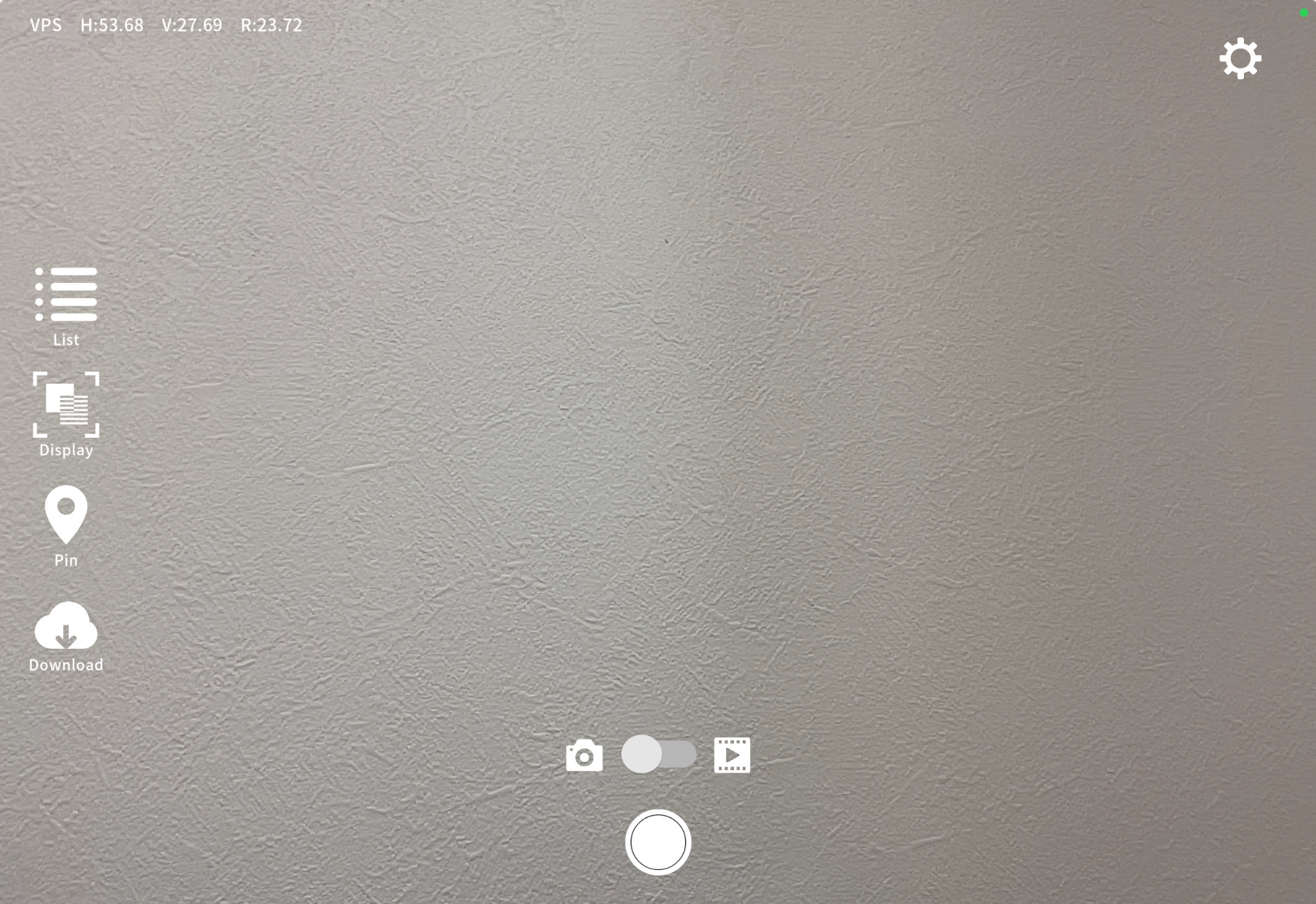1316x904 pixels.
Task: Tap the round shutter button
Action: [658, 842]
